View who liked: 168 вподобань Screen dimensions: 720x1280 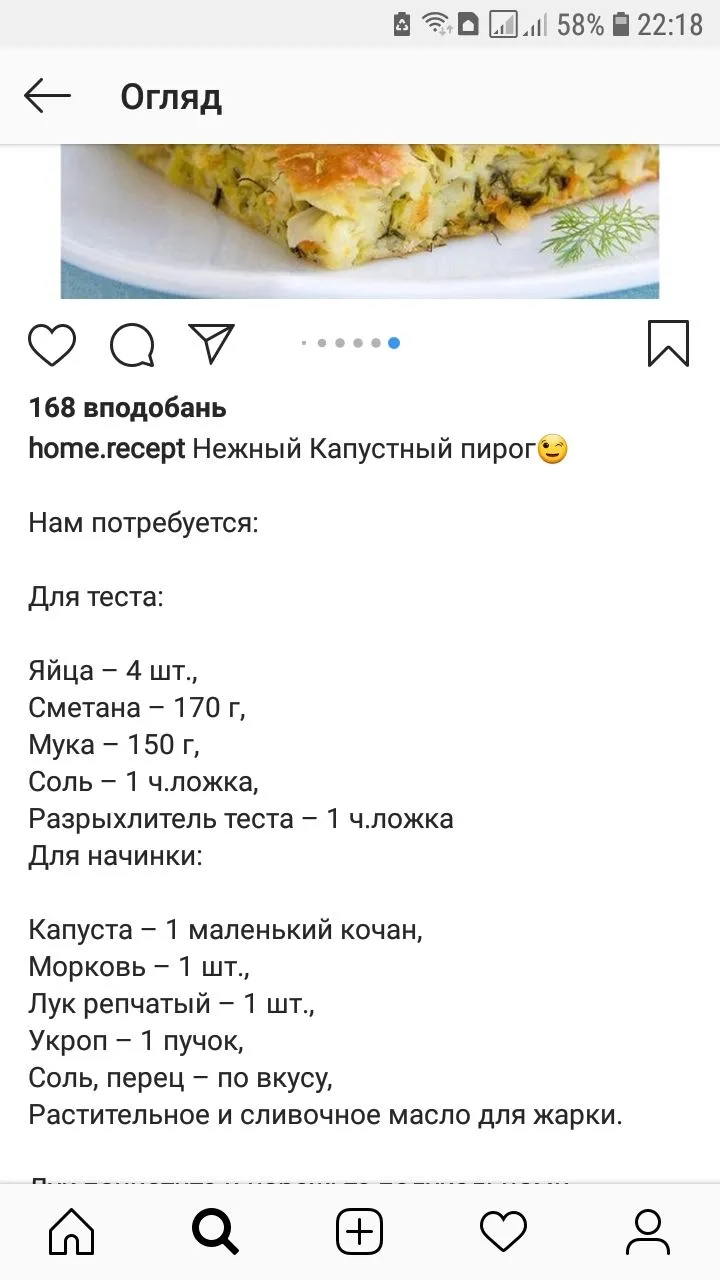[127, 408]
